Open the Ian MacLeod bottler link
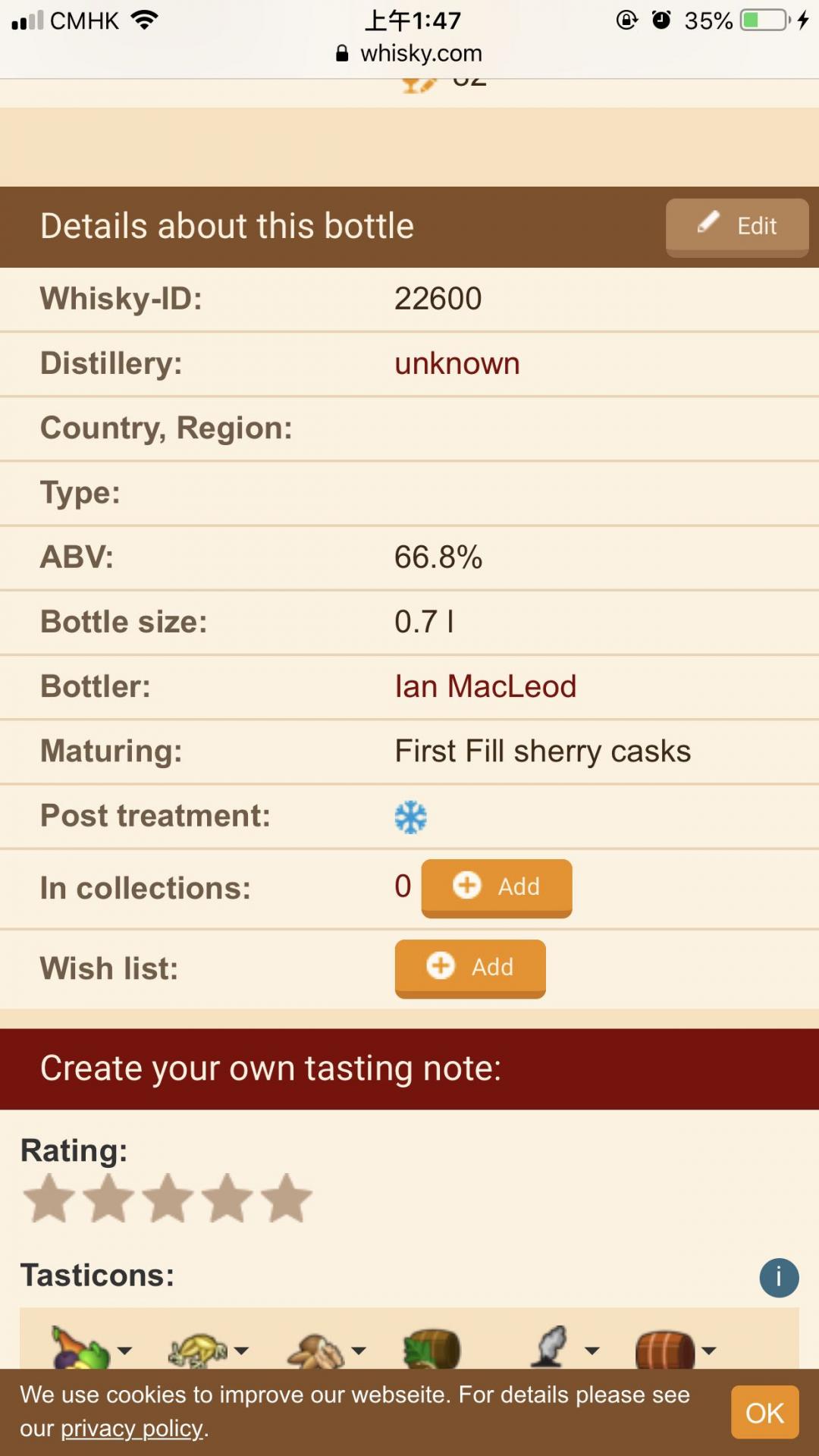 [485, 687]
